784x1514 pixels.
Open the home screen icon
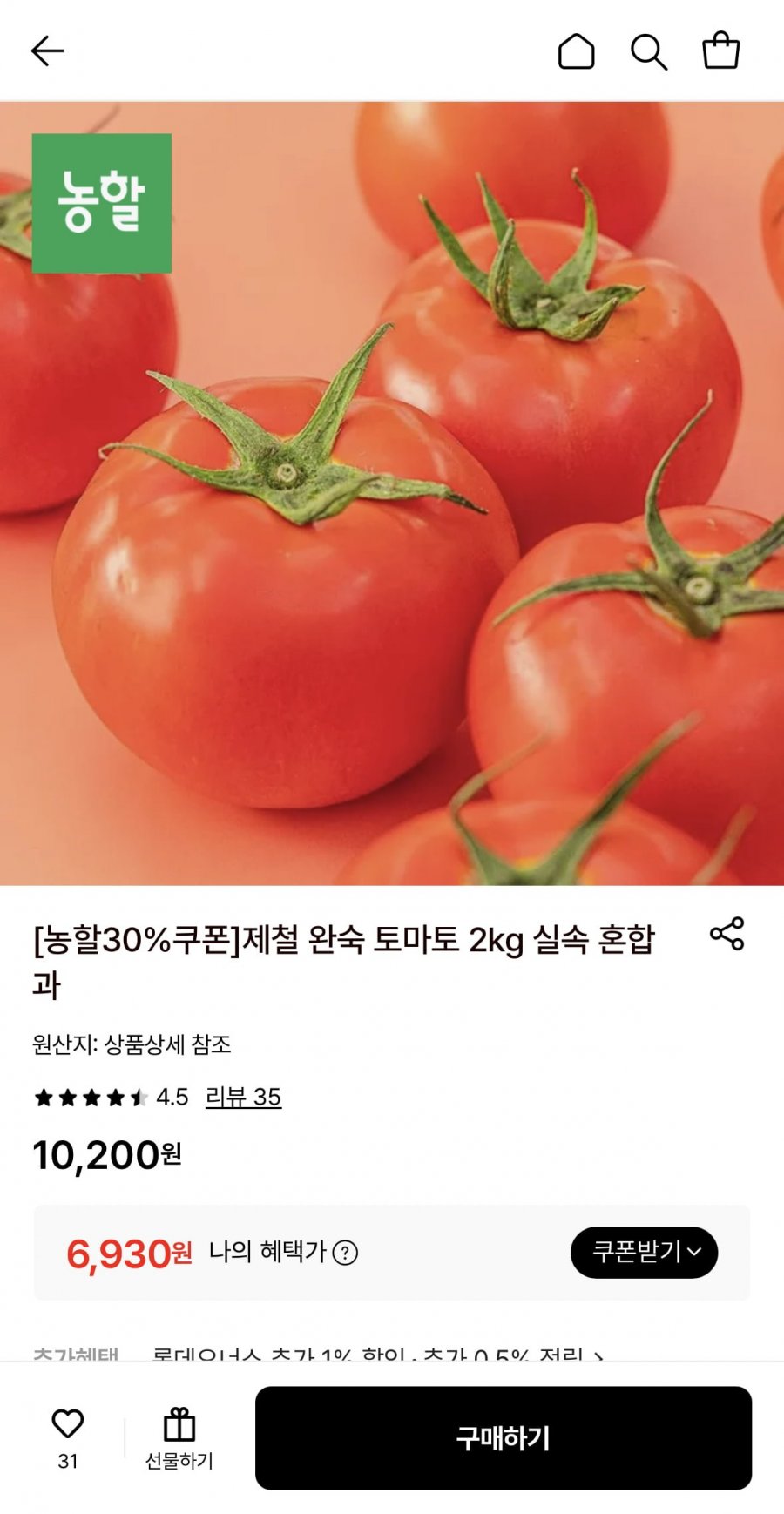coord(577,50)
